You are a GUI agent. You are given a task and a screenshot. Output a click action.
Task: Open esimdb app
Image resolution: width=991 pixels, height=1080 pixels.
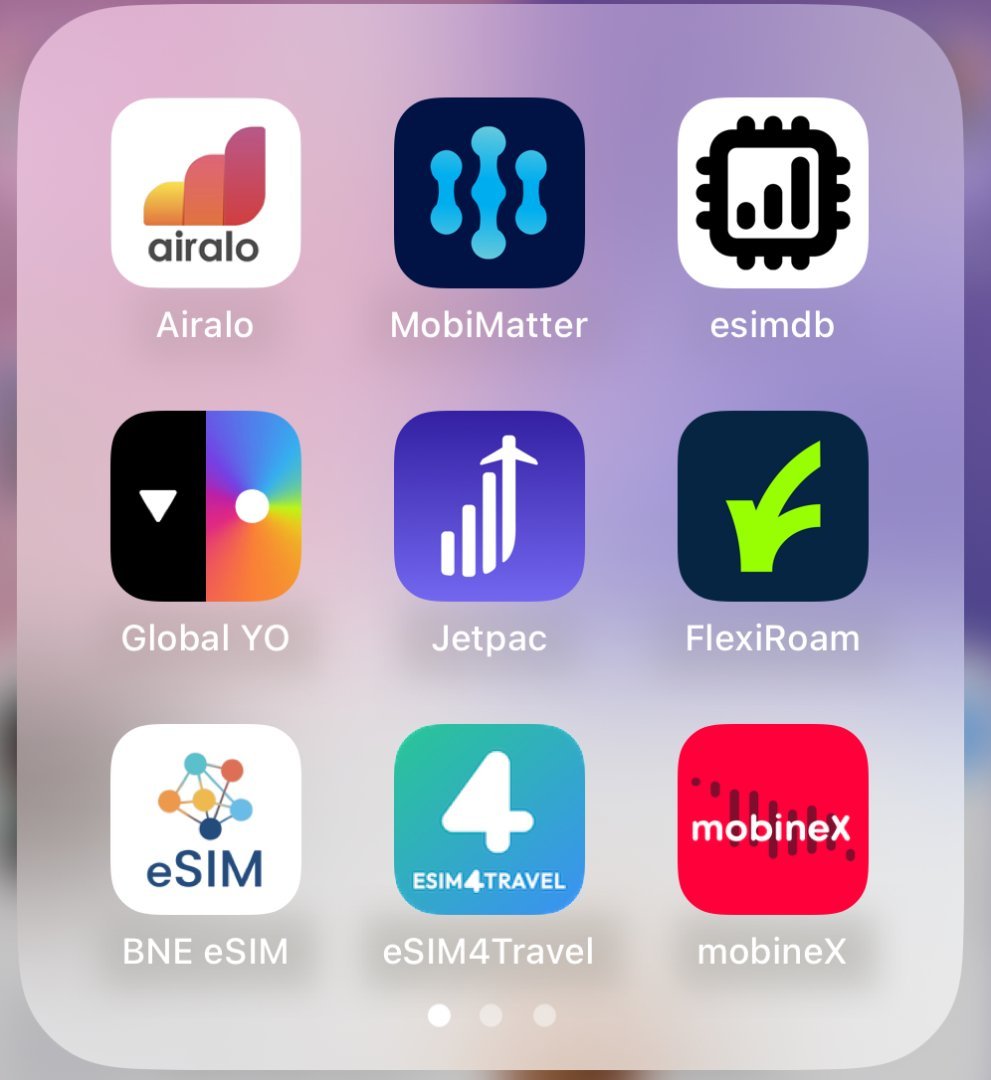[772, 193]
